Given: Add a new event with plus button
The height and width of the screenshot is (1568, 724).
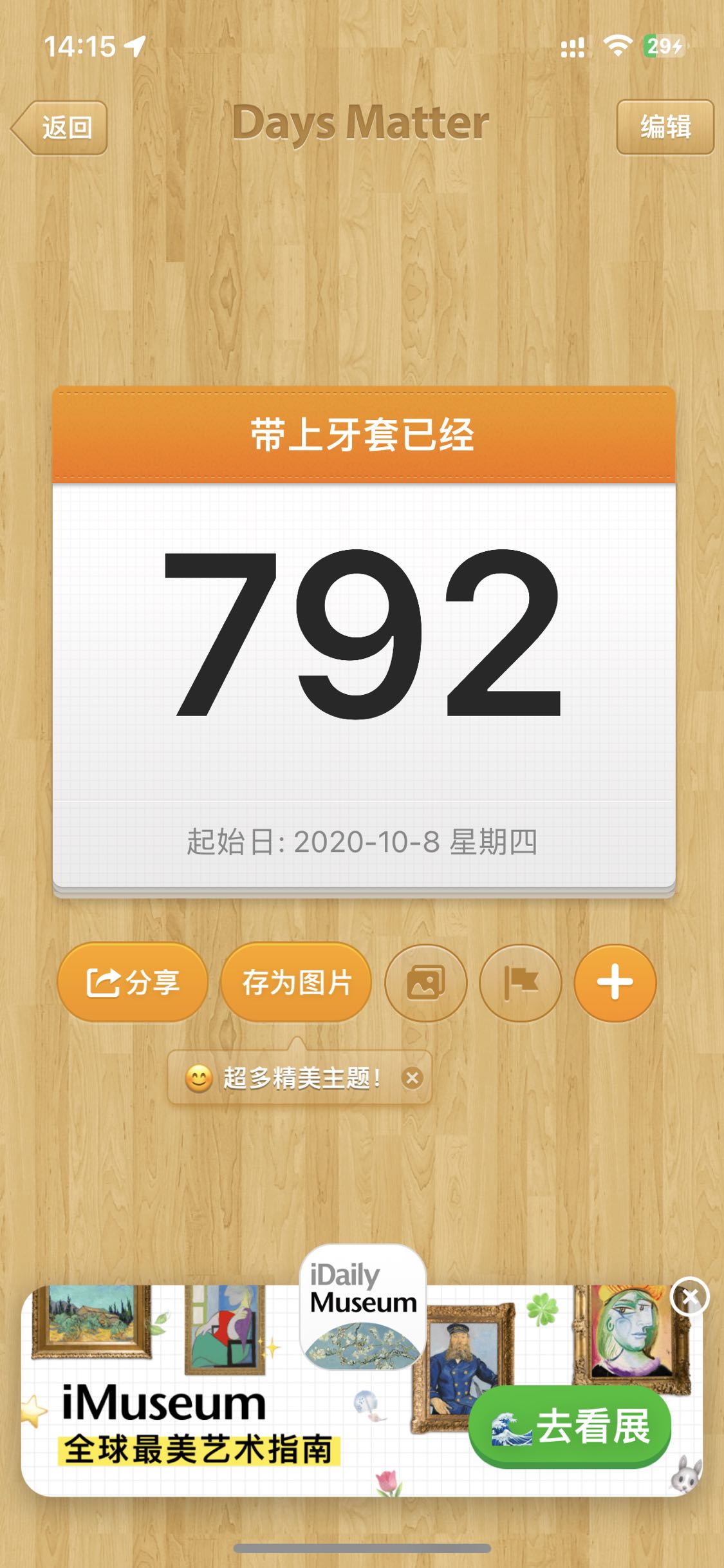Looking at the screenshot, I should click(615, 983).
